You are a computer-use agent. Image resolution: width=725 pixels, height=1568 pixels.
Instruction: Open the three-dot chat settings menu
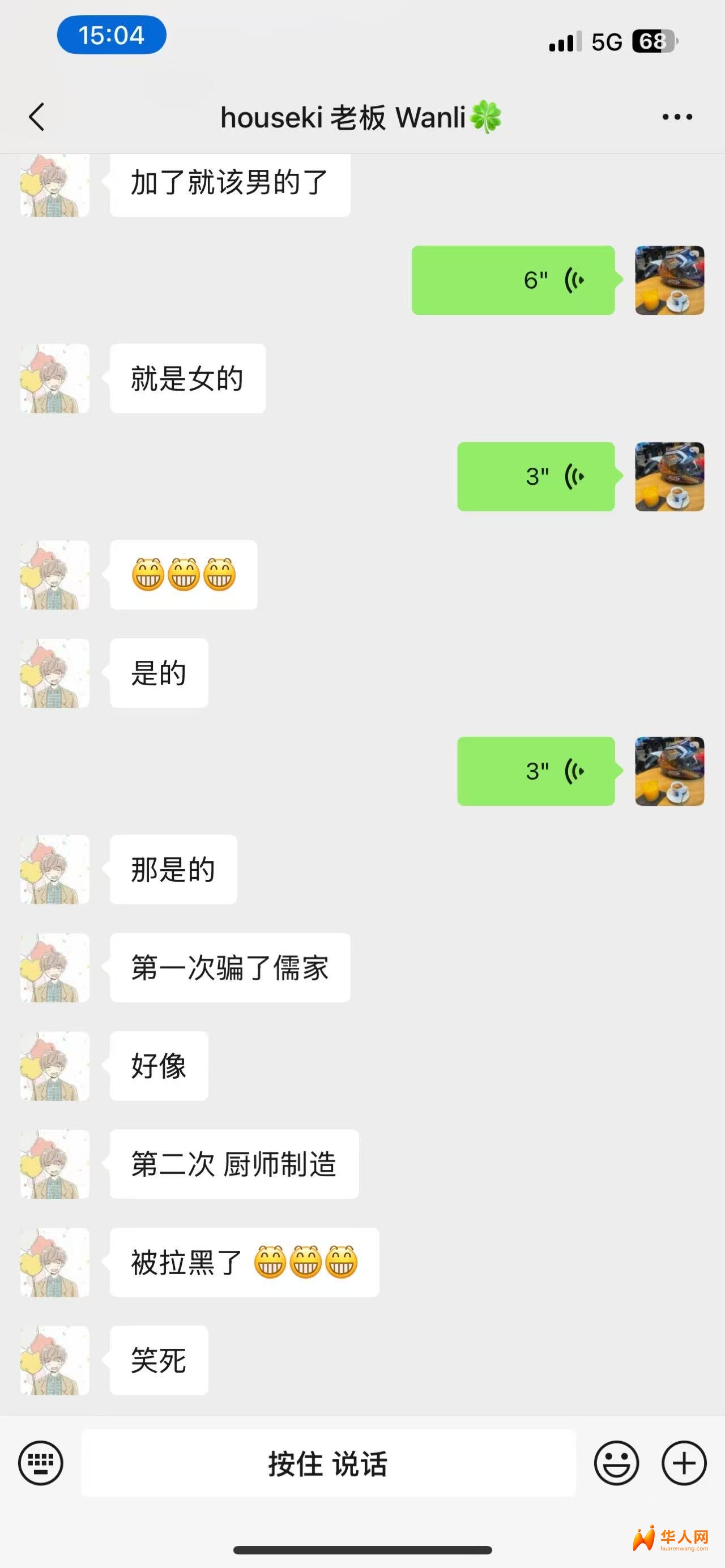[x=677, y=117]
